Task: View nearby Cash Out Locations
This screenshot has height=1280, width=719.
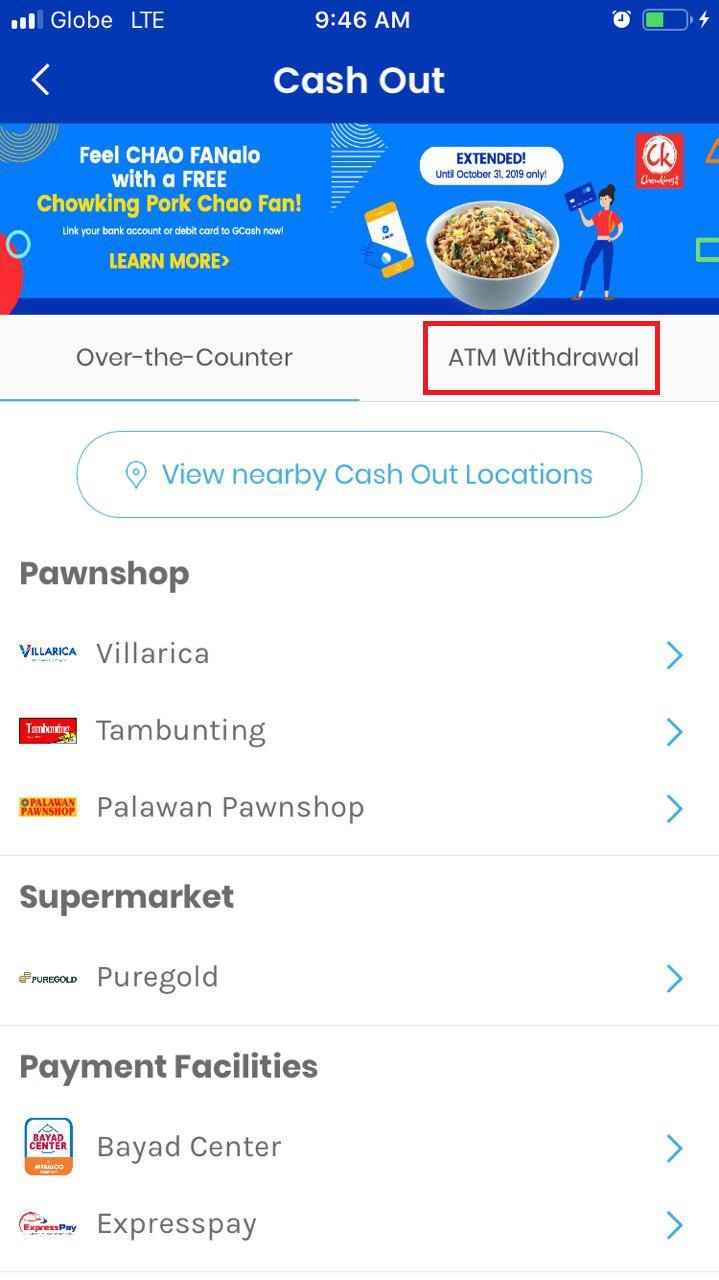Action: [x=359, y=474]
